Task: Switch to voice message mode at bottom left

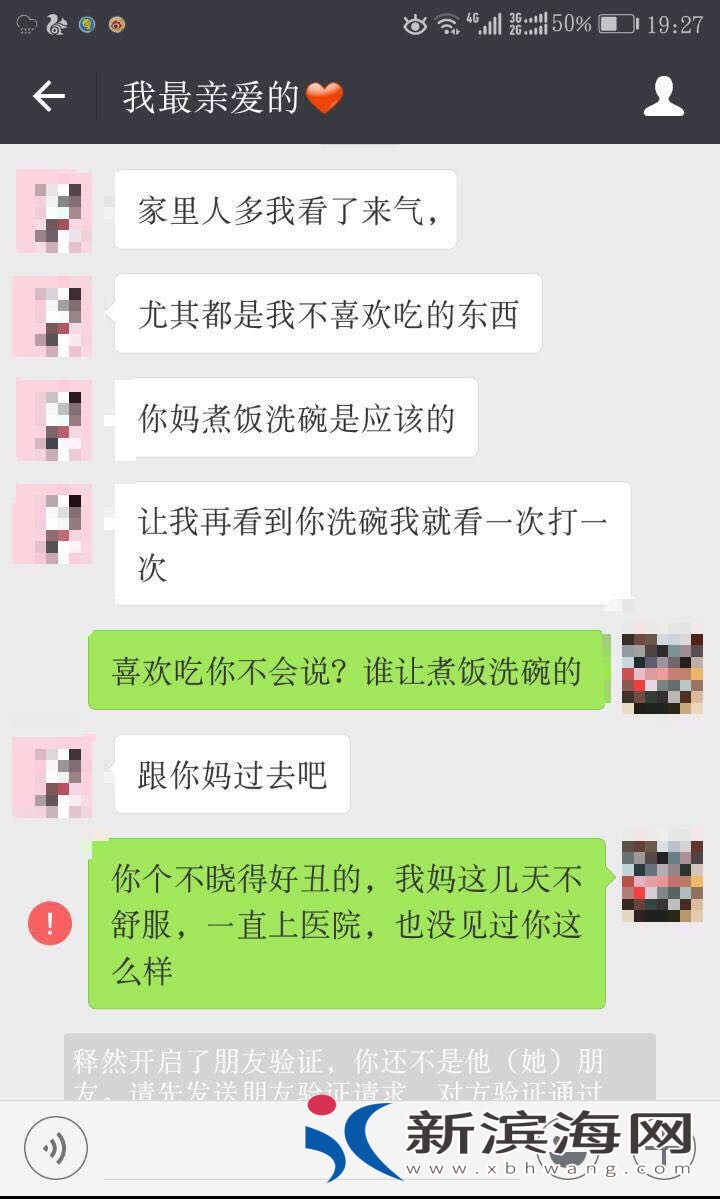Action: [55, 1147]
